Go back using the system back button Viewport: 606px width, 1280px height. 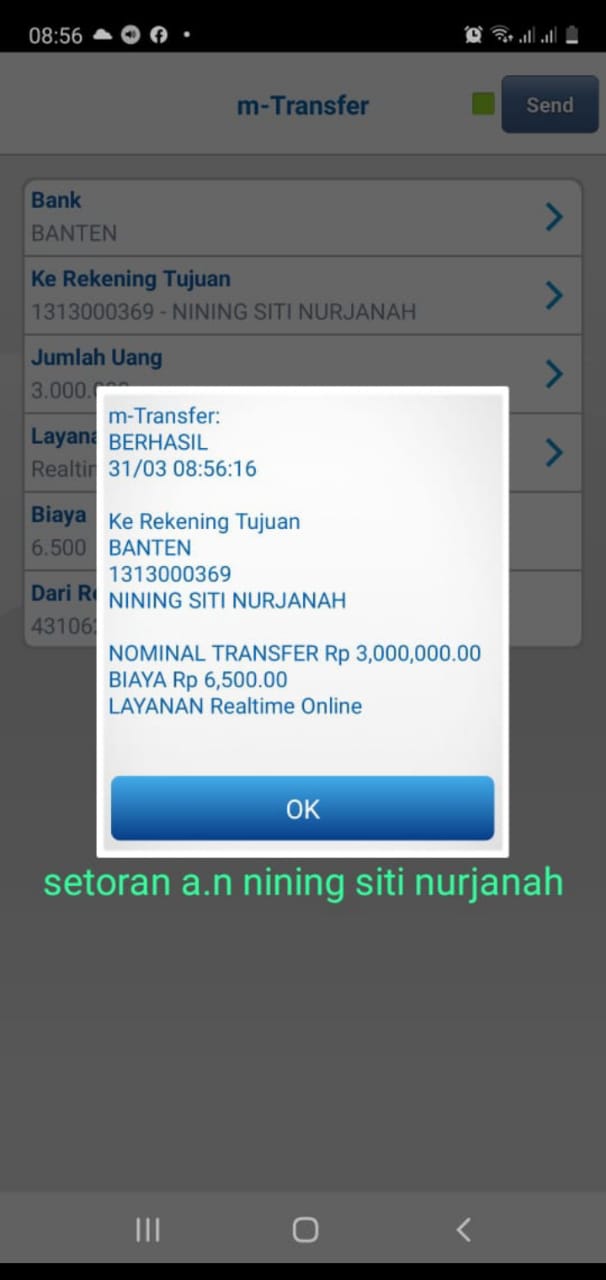[462, 1229]
